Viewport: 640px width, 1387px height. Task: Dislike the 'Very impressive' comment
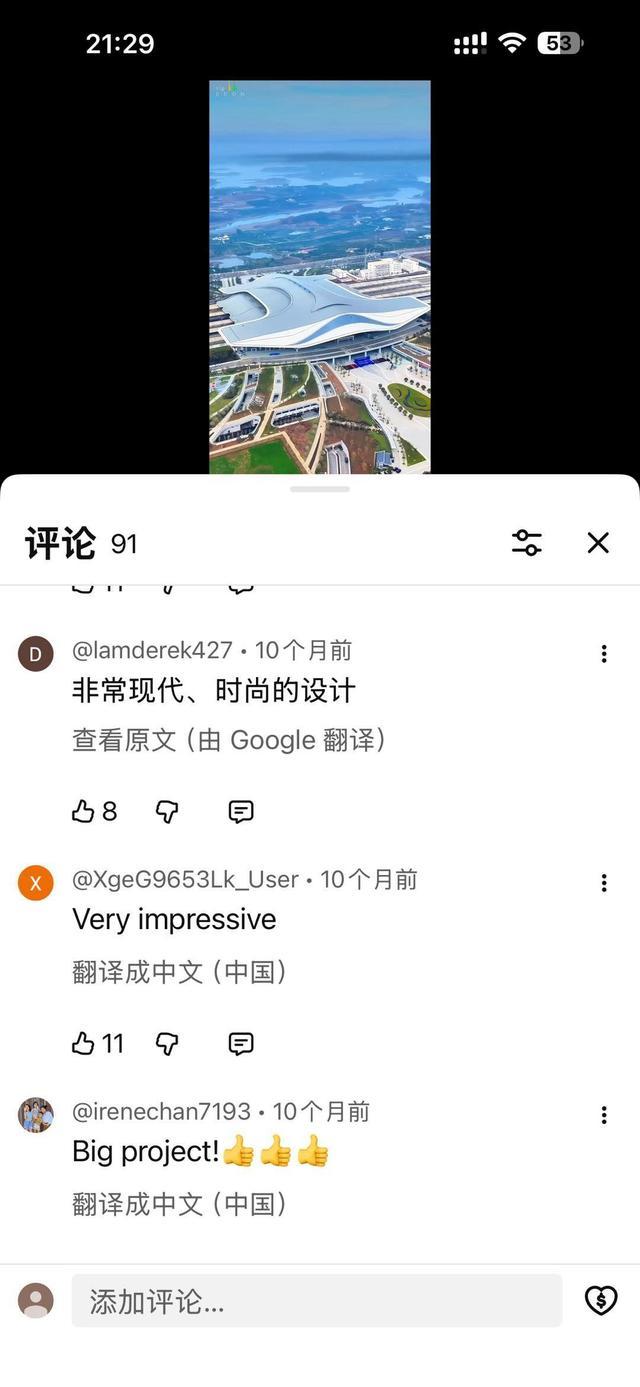167,1044
